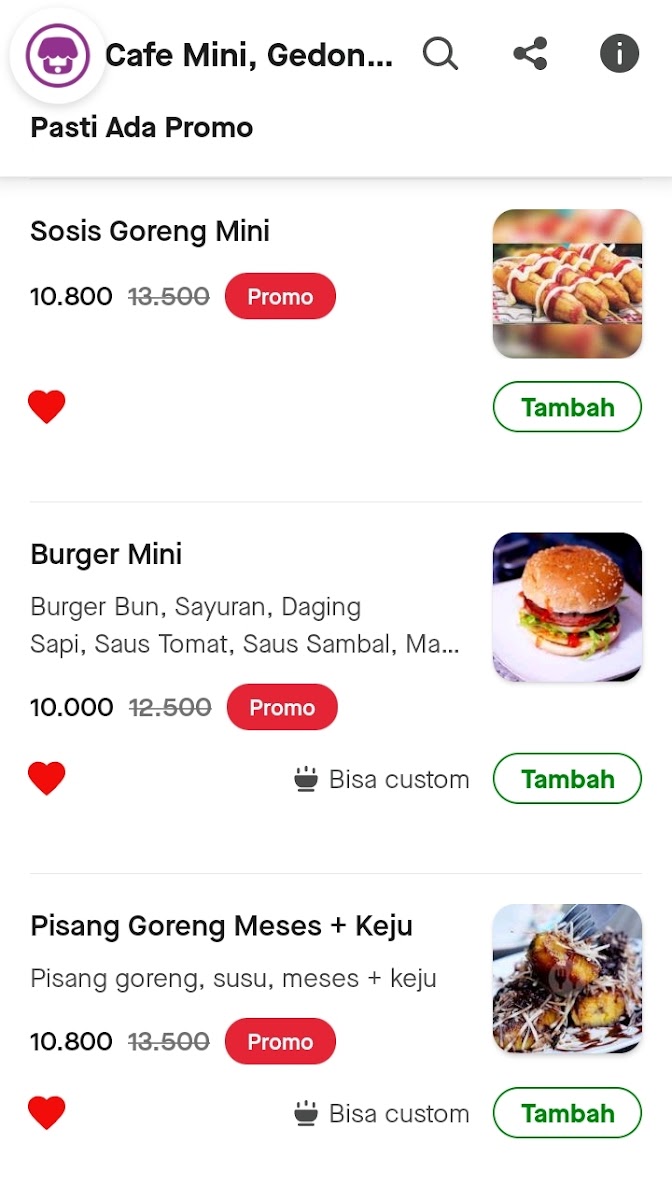The image size is (672, 1200).
Task: Toggle the heart on Burger Mini
Action: 47,778
